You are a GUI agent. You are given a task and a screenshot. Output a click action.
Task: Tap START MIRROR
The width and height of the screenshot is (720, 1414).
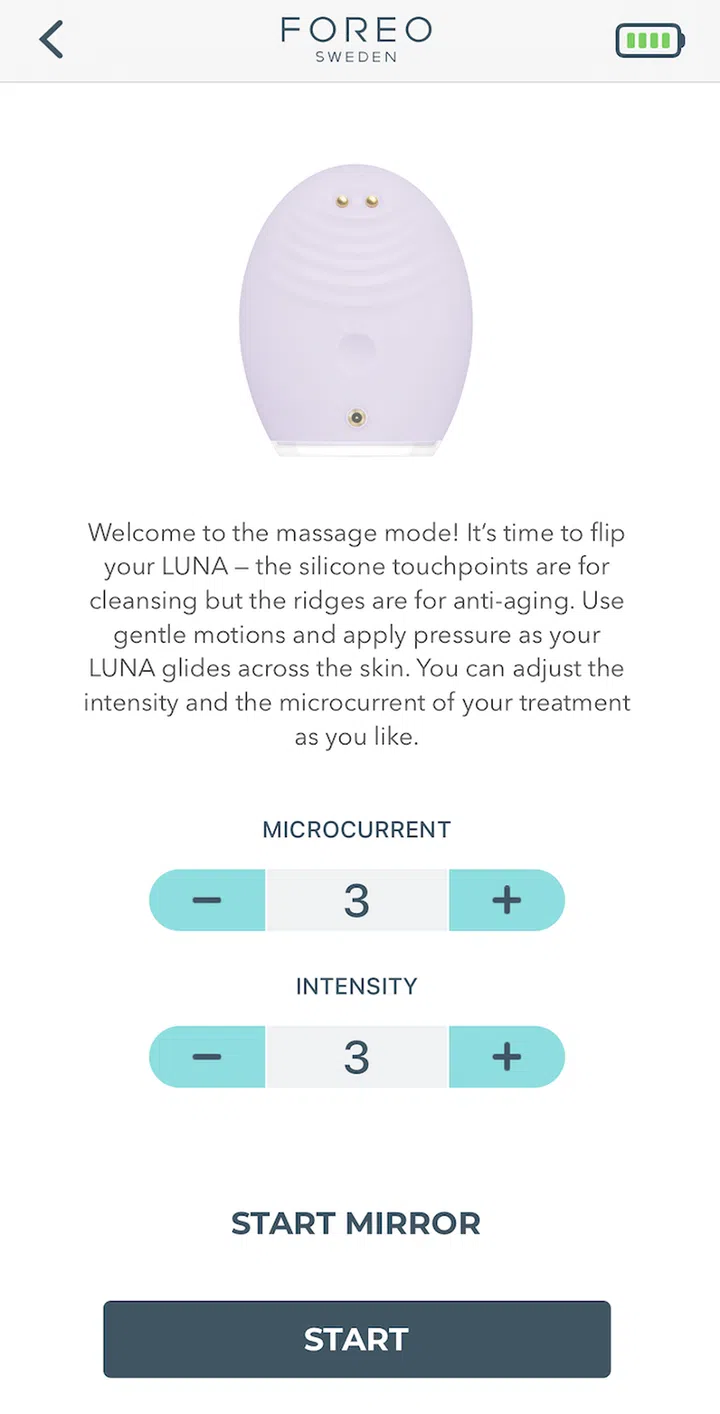(356, 1223)
